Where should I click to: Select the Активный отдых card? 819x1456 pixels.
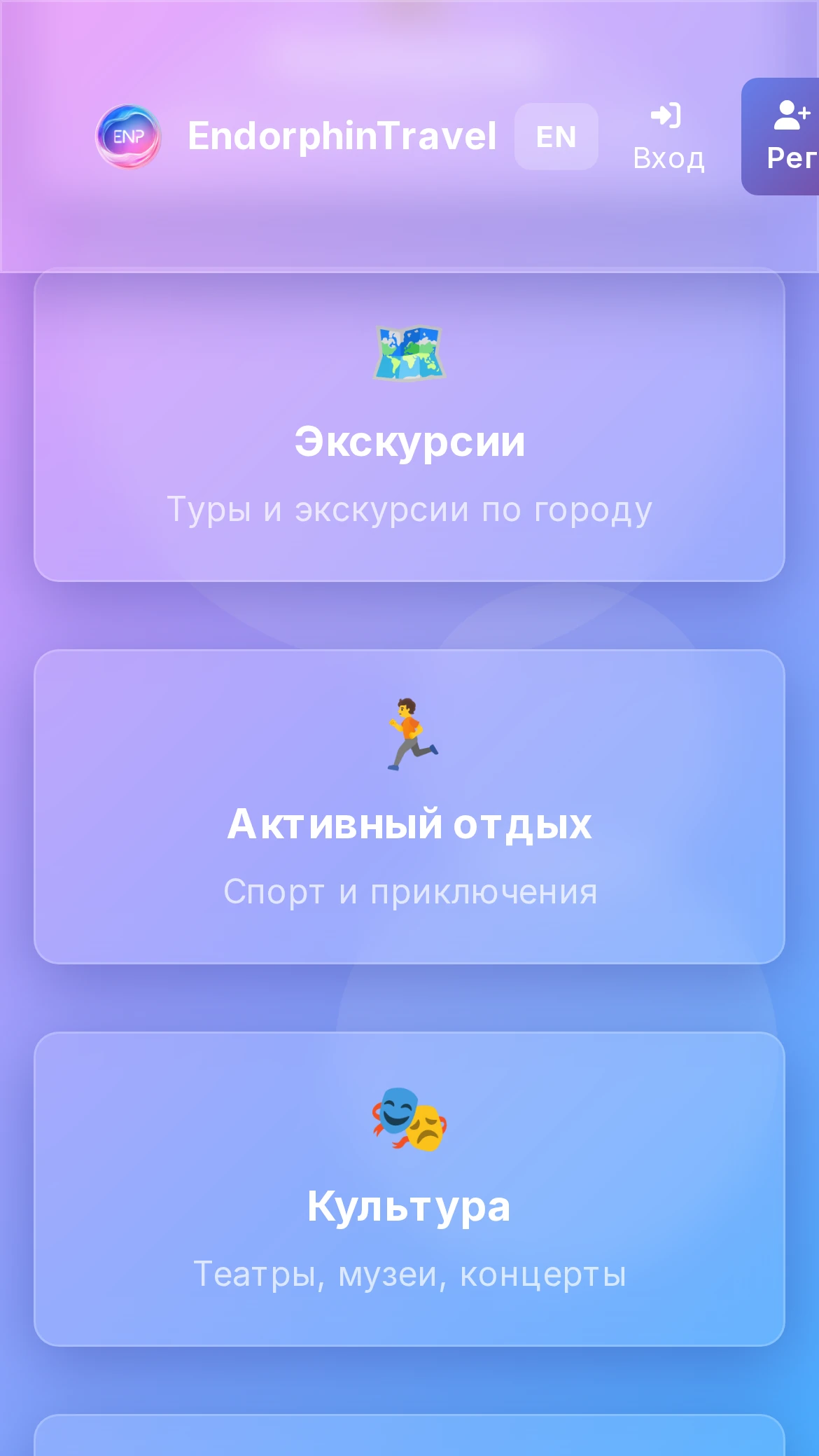(409, 807)
